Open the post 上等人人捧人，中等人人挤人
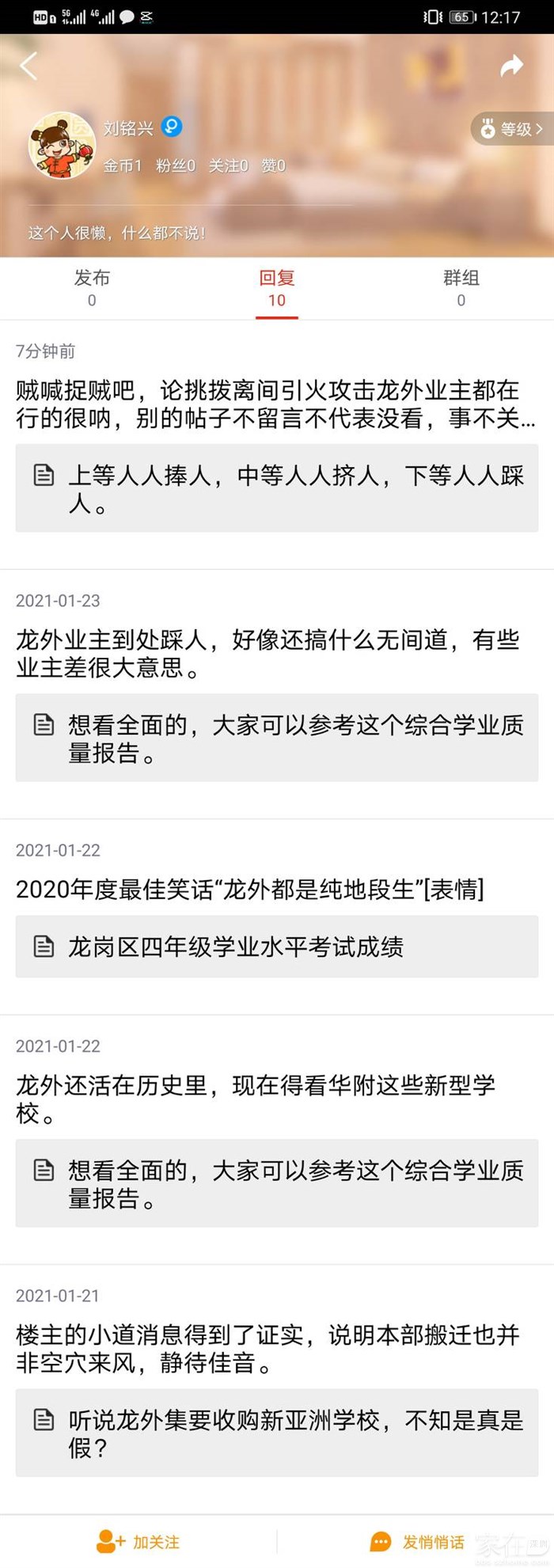This screenshot has height=1568, width=554. click(x=277, y=488)
